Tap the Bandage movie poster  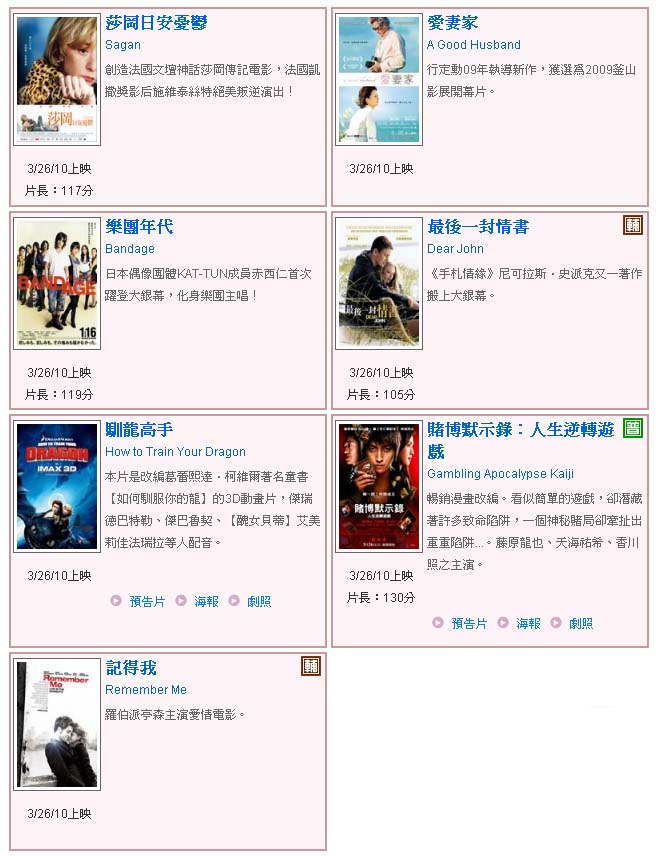(x=57, y=284)
